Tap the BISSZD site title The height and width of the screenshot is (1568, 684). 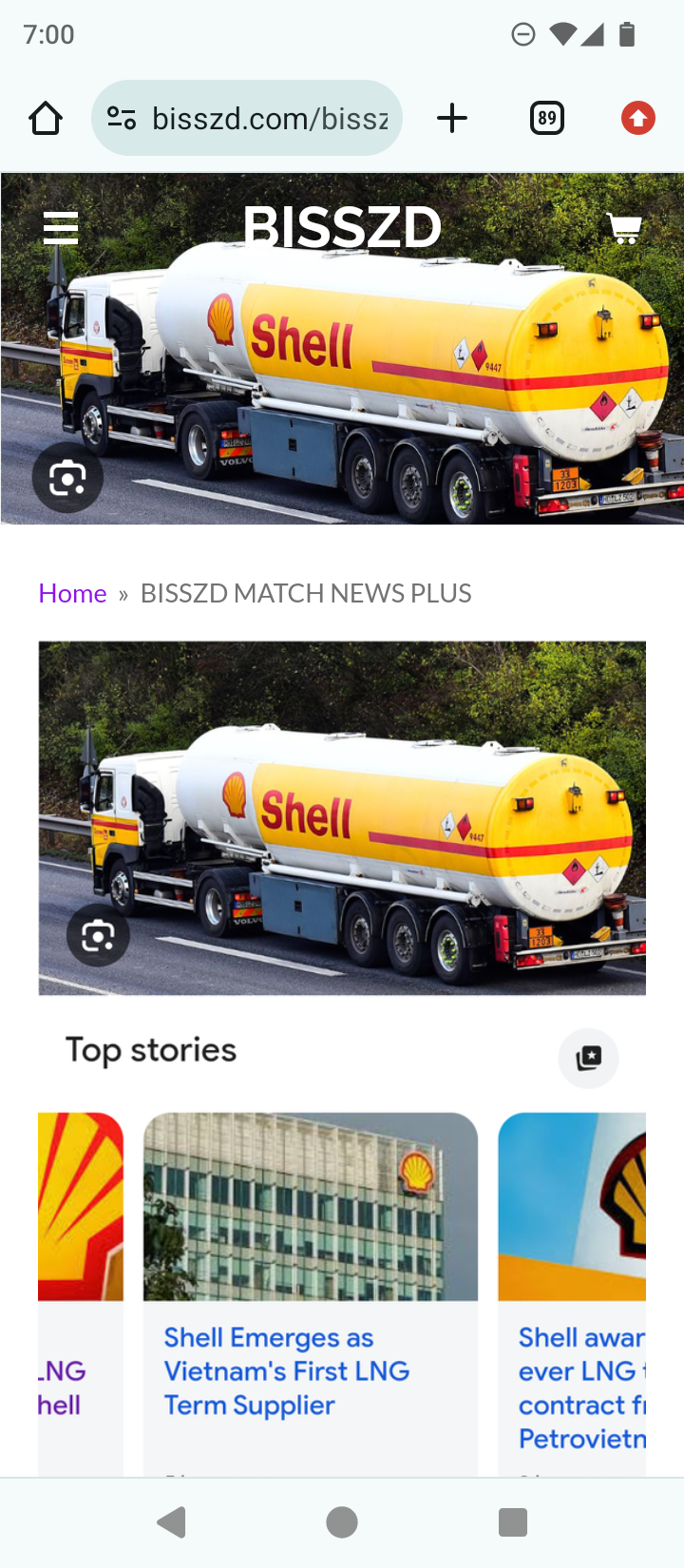[x=342, y=228]
